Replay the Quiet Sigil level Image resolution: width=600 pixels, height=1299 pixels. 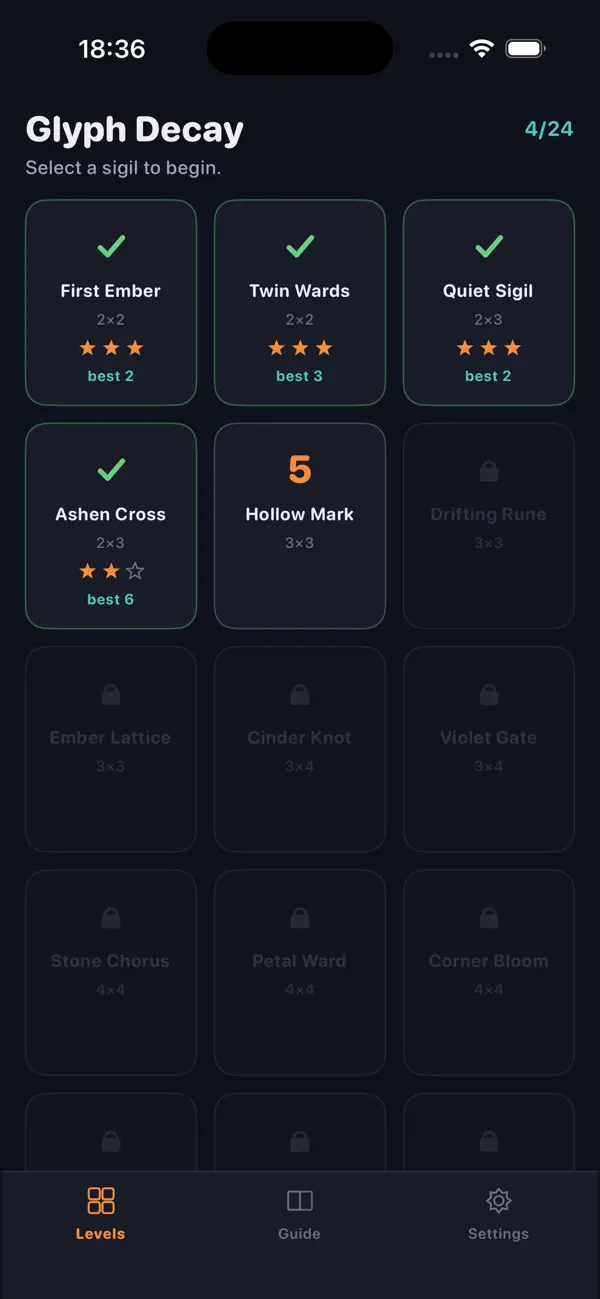[x=489, y=303]
